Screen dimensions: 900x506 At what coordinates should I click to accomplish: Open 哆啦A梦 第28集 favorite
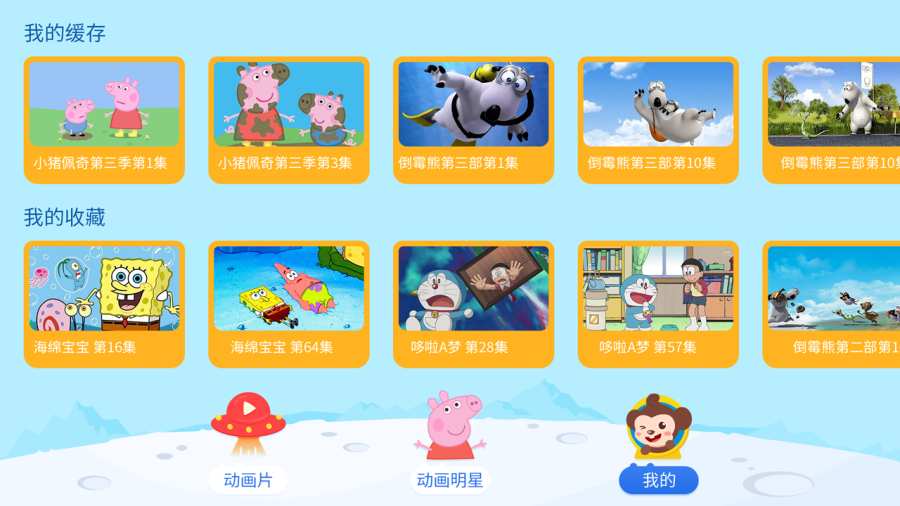tap(473, 303)
